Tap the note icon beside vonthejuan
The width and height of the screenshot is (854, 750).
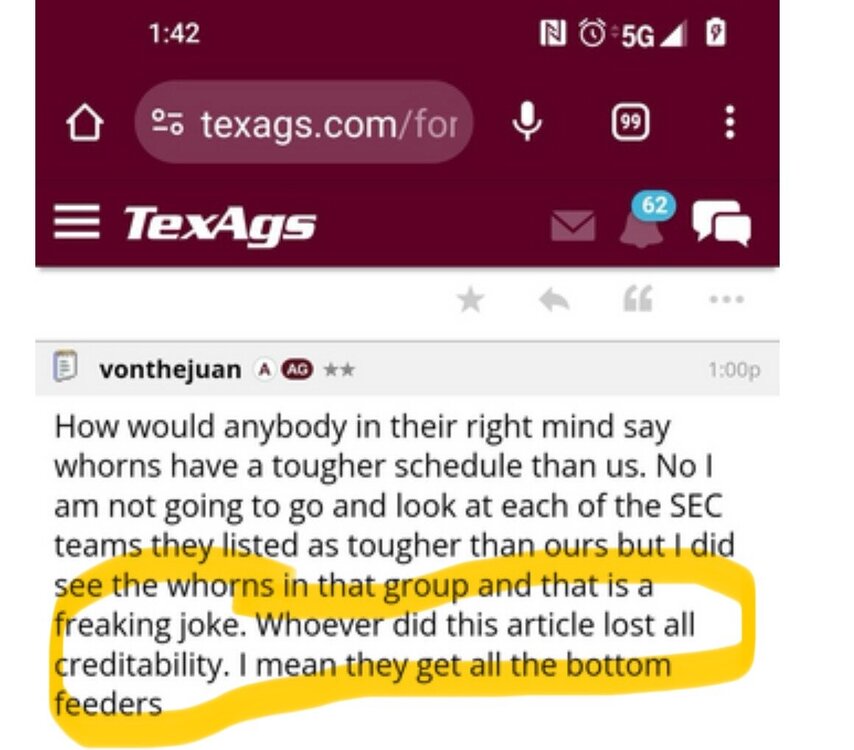tap(65, 368)
